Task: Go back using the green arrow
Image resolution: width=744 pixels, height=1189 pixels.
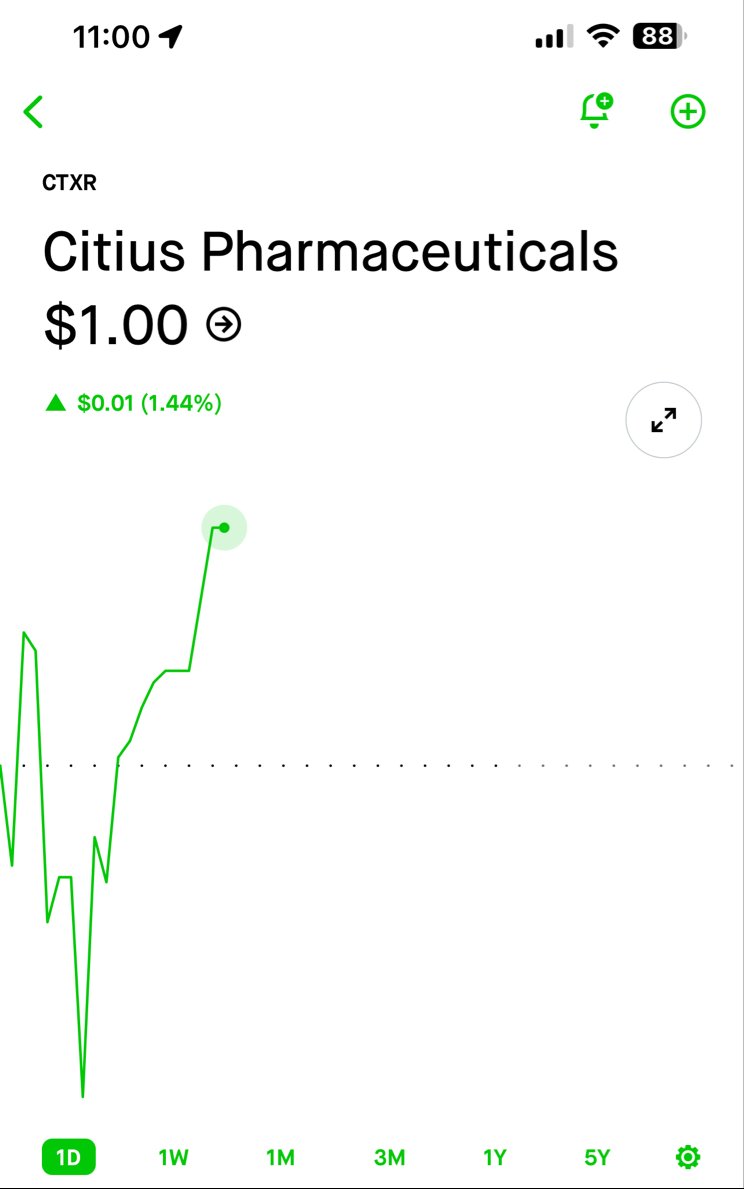Action: [x=33, y=112]
